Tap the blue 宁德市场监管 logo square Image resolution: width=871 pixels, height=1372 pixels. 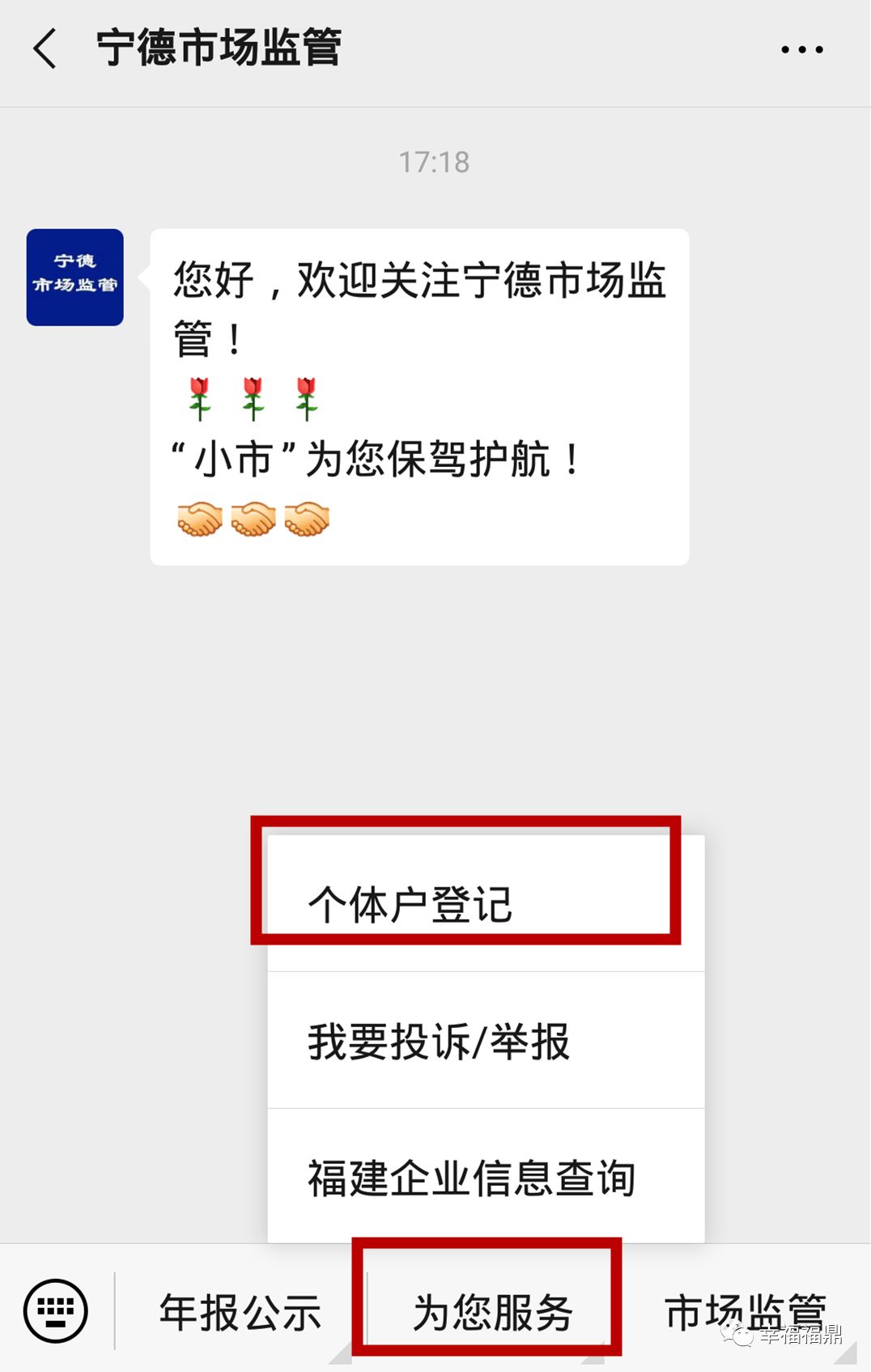74,275
